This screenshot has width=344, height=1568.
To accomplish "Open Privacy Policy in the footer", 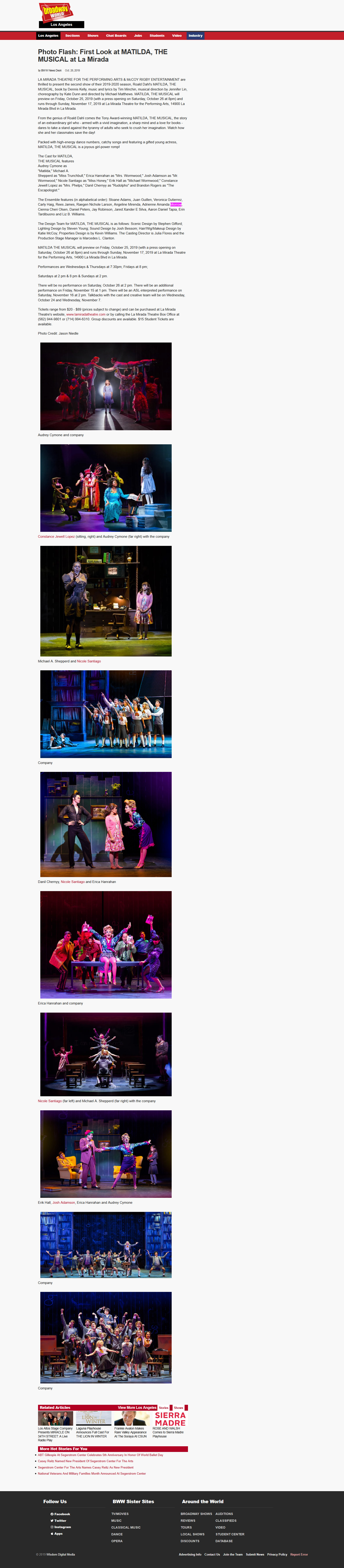I will (x=277, y=1555).
